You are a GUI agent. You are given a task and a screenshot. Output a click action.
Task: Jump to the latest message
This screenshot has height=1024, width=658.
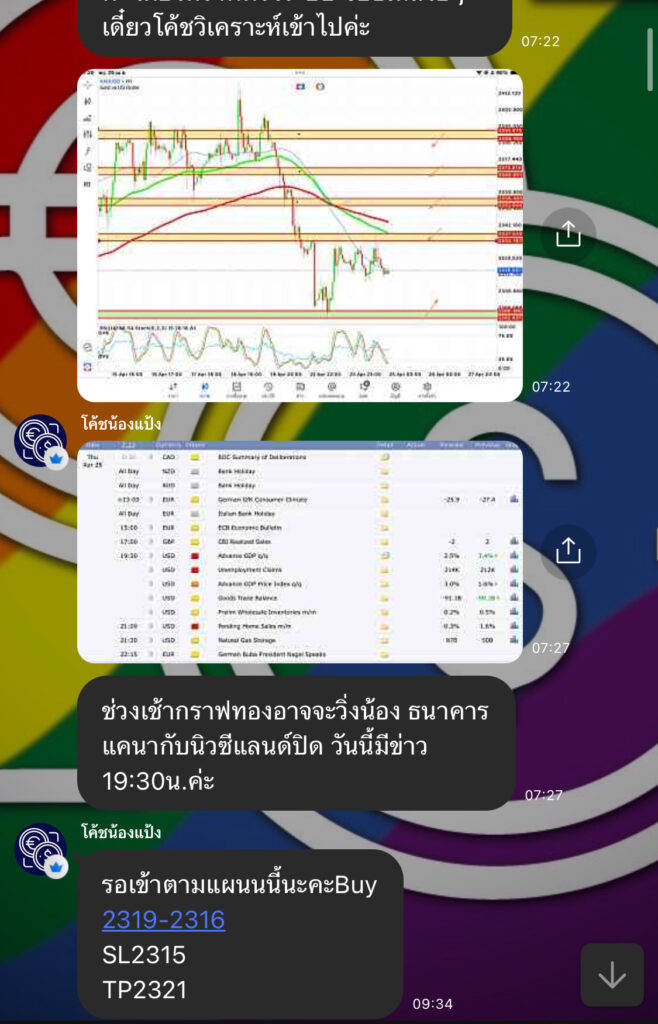pos(611,975)
